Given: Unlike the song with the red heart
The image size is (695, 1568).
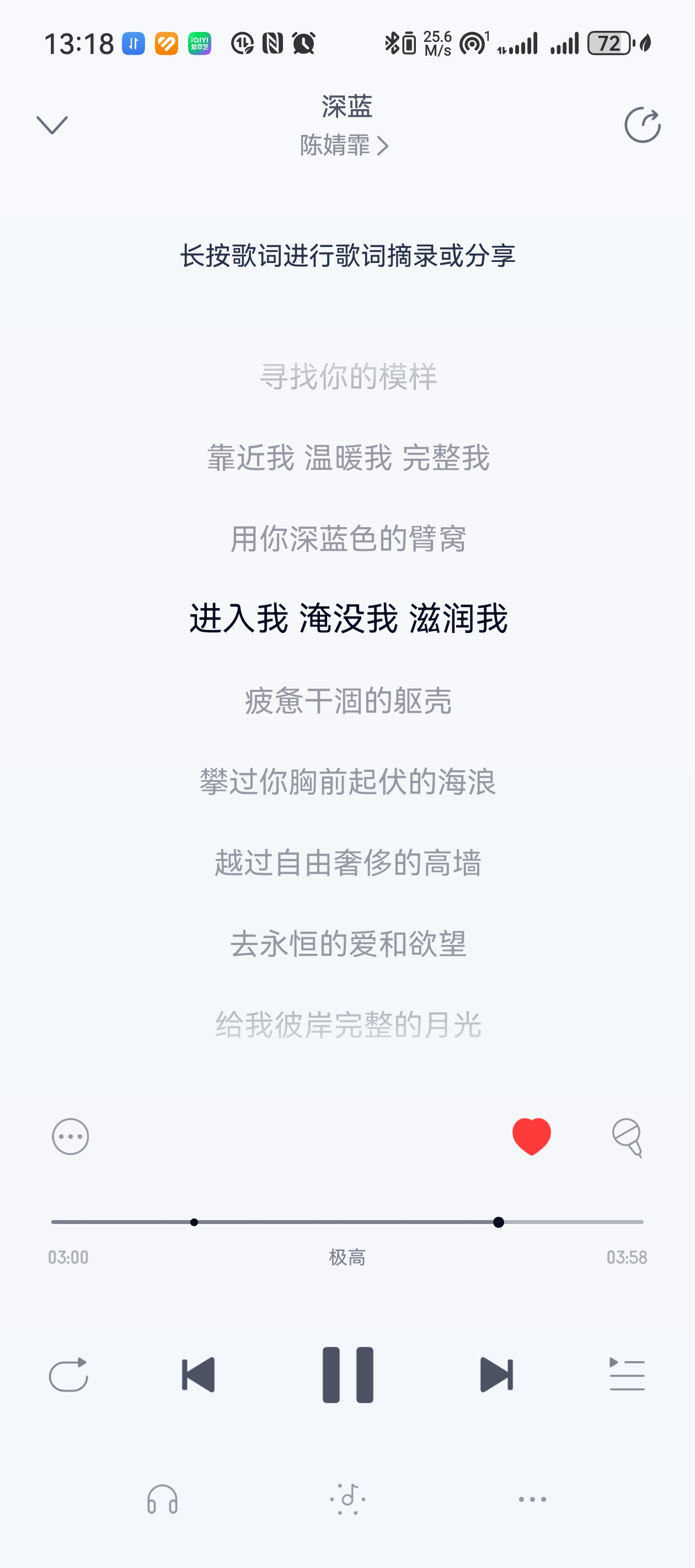Looking at the screenshot, I should click(531, 1136).
